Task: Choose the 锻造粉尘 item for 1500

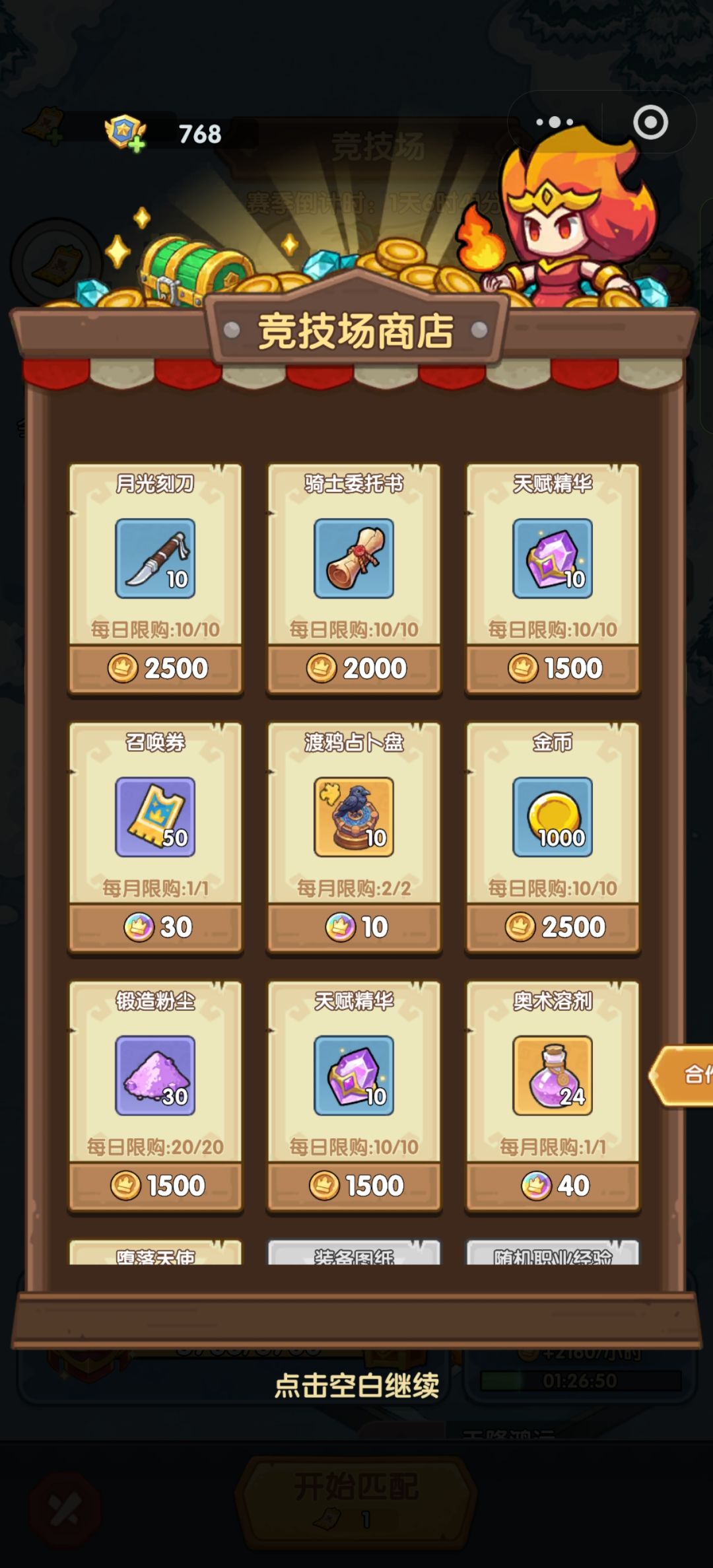Action: (x=155, y=1097)
